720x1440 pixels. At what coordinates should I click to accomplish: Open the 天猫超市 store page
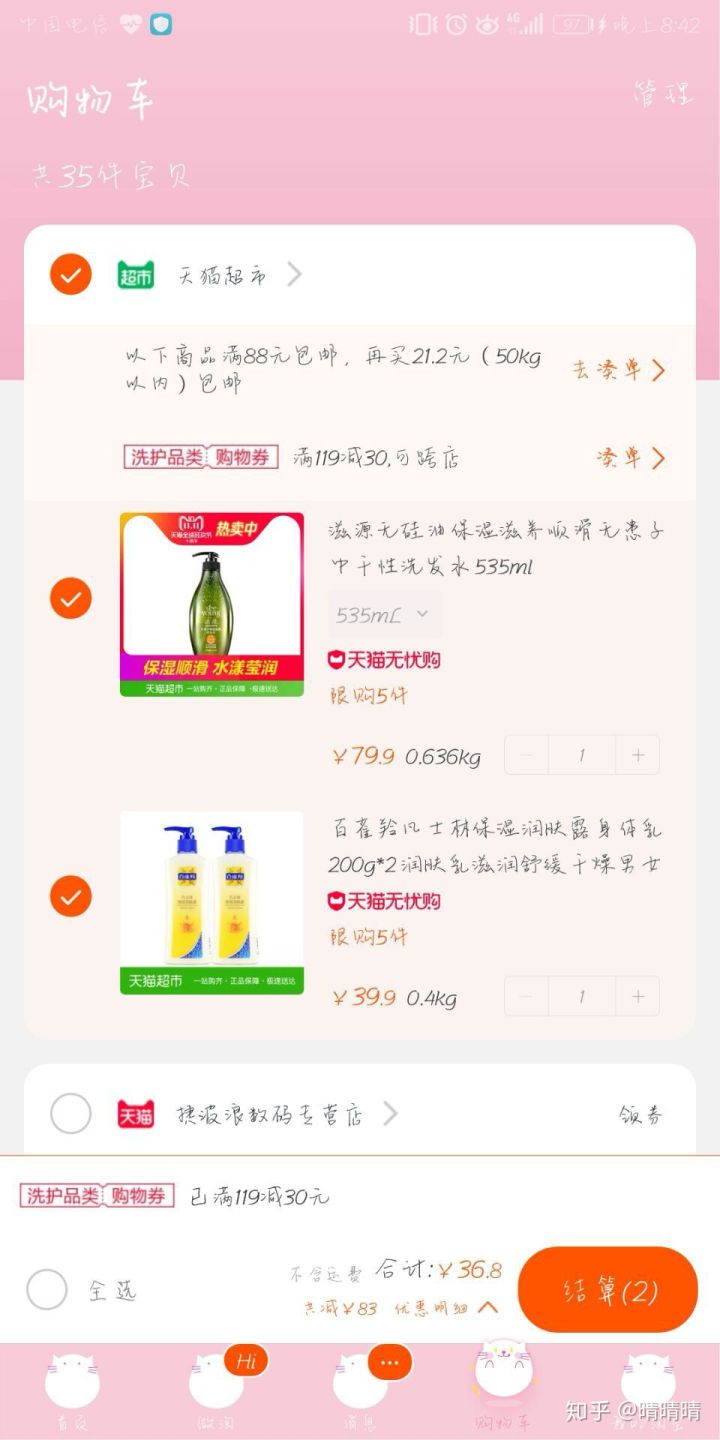coord(222,275)
